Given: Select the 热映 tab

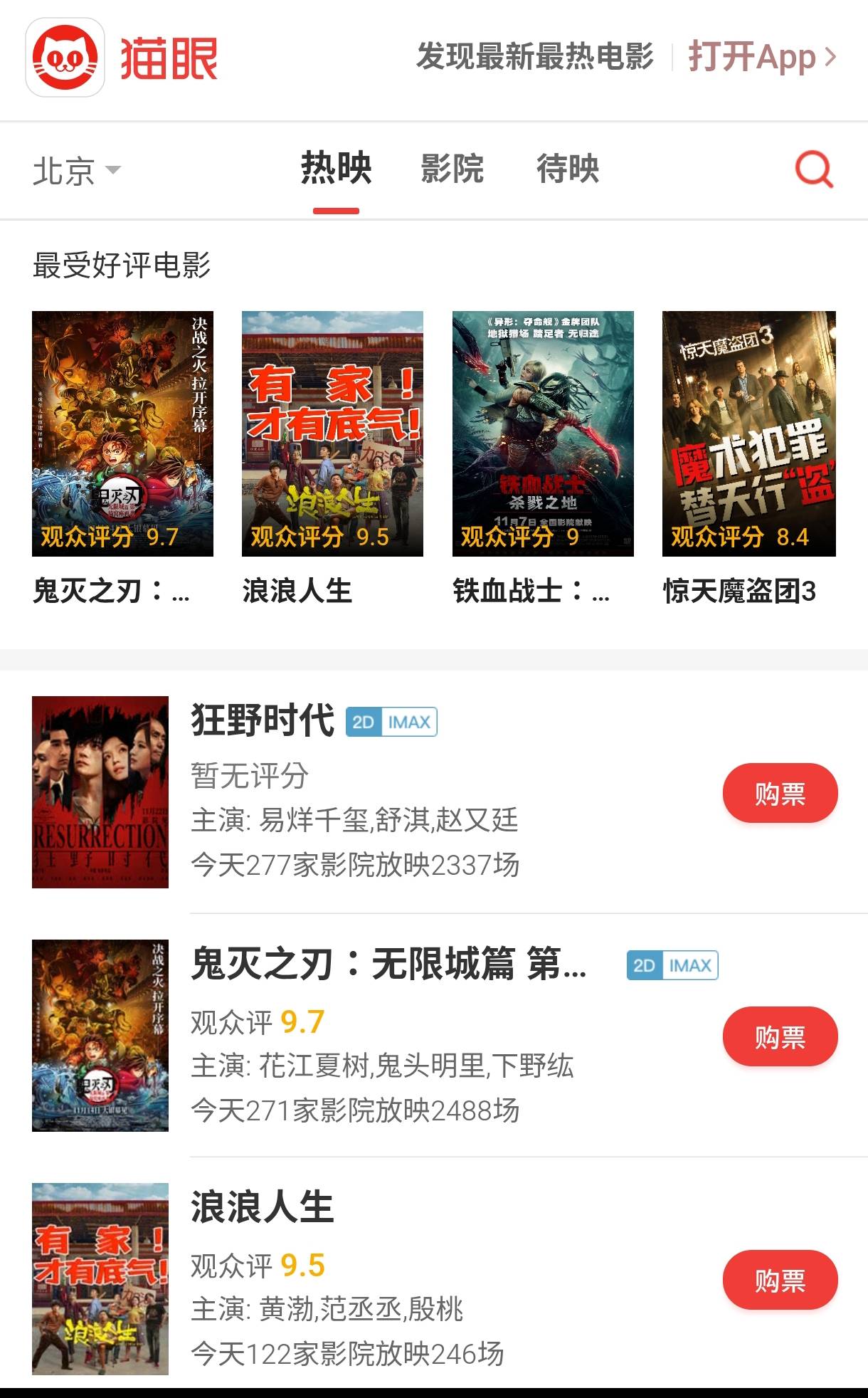Looking at the screenshot, I should click(x=336, y=169).
